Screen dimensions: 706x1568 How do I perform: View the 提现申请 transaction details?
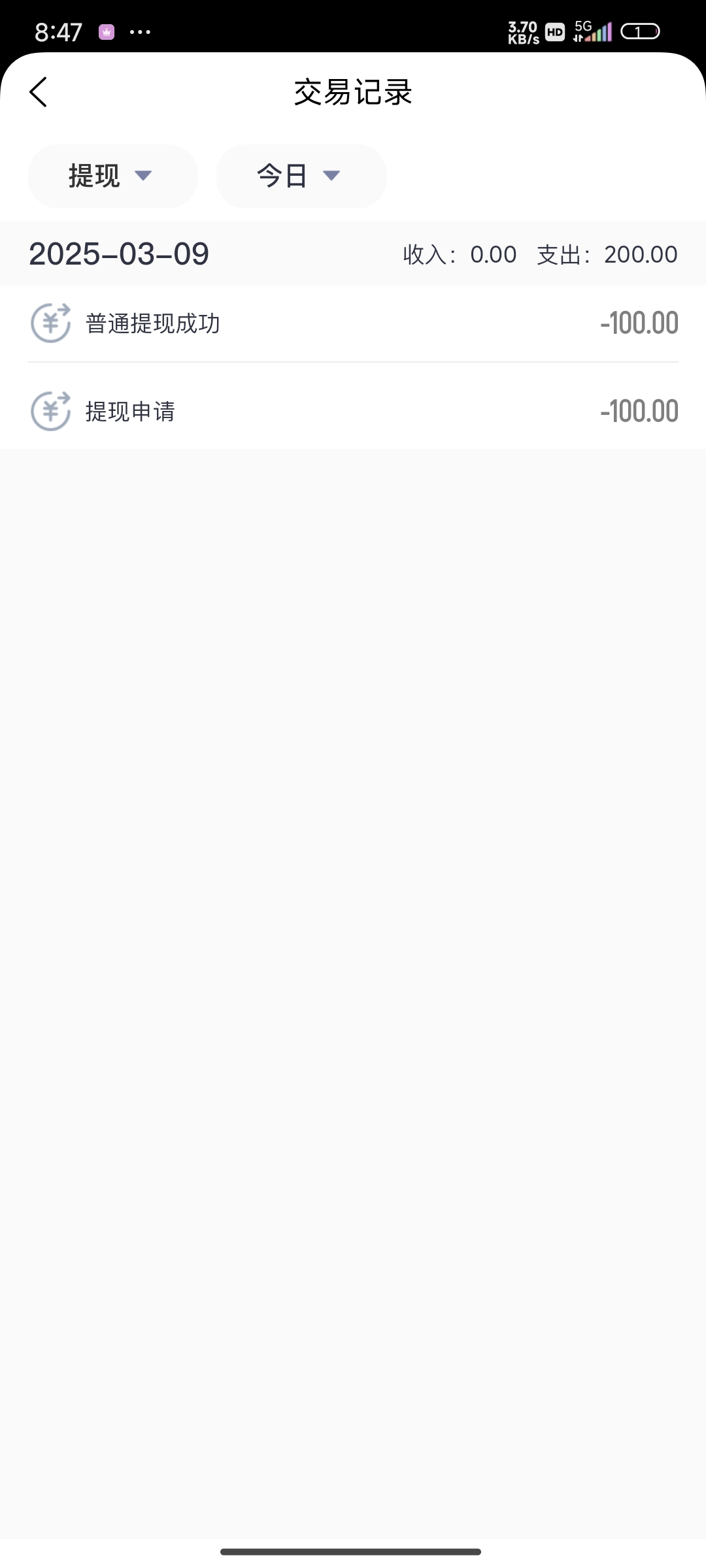click(x=353, y=412)
